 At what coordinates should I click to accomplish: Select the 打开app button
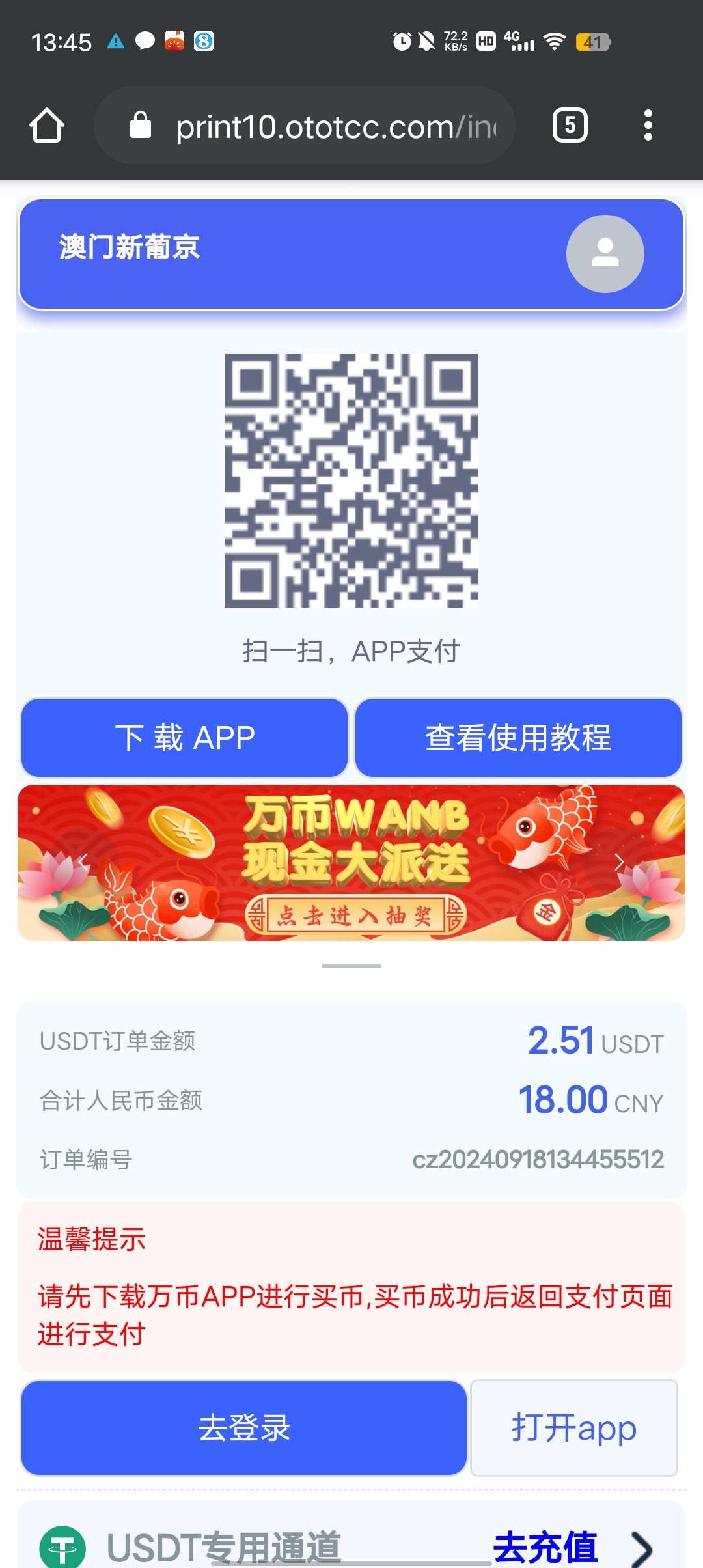click(573, 1427)
